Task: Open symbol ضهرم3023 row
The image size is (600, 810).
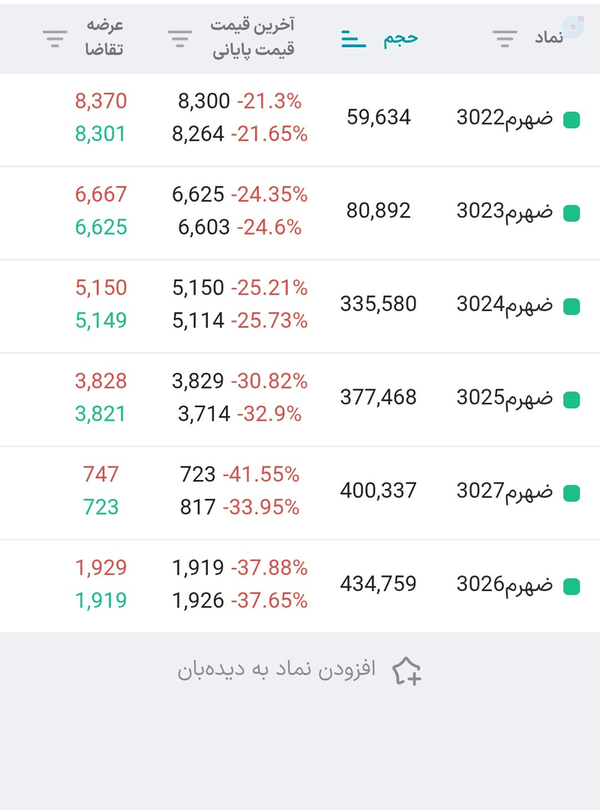Action: (x=300, y=213)
